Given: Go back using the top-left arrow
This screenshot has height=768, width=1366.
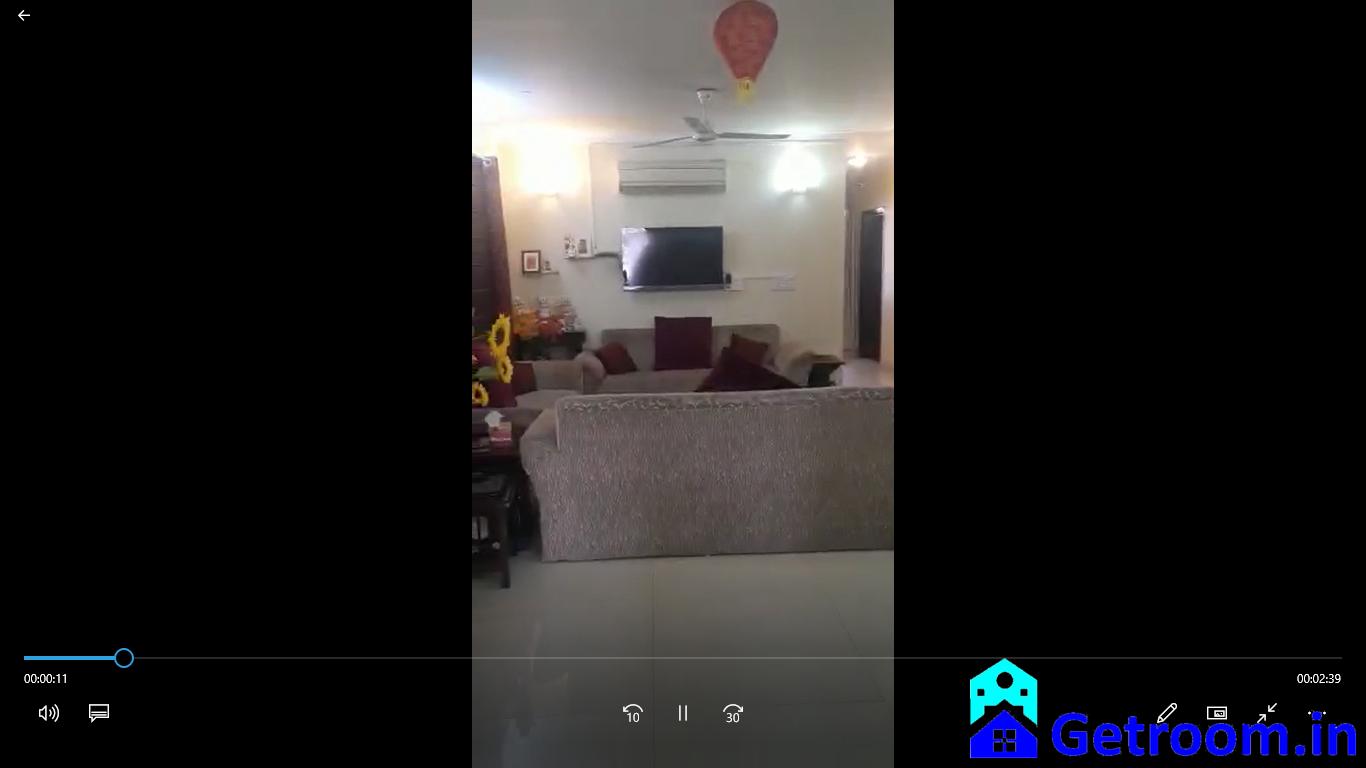Looking at the screenshot, I should (x=24, y=16).
